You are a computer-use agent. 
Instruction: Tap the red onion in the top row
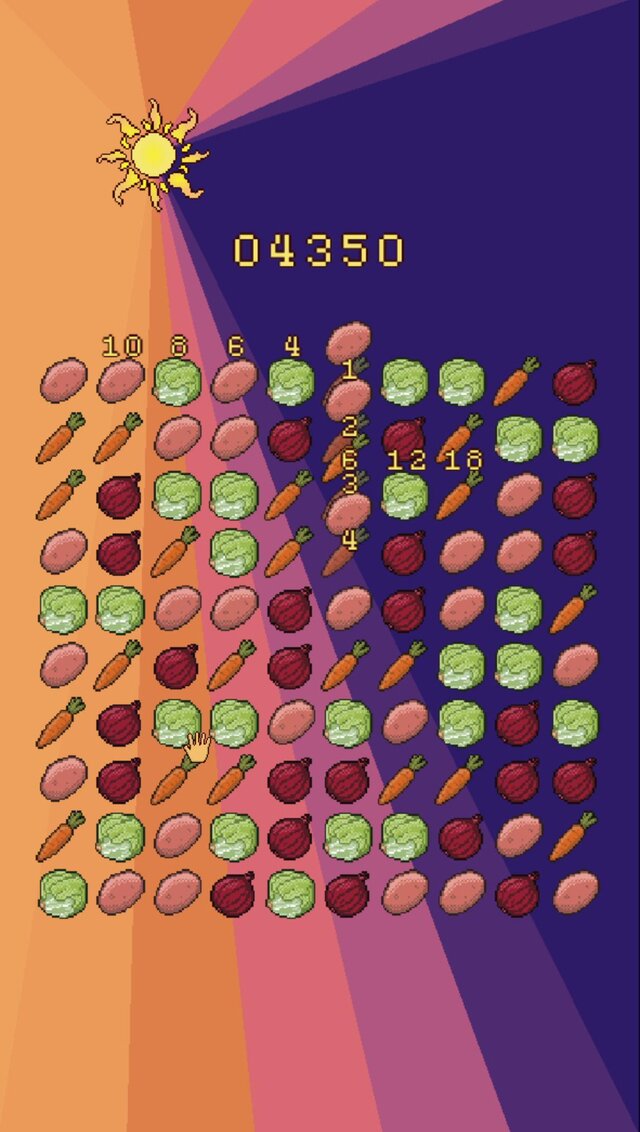point(575,382)
